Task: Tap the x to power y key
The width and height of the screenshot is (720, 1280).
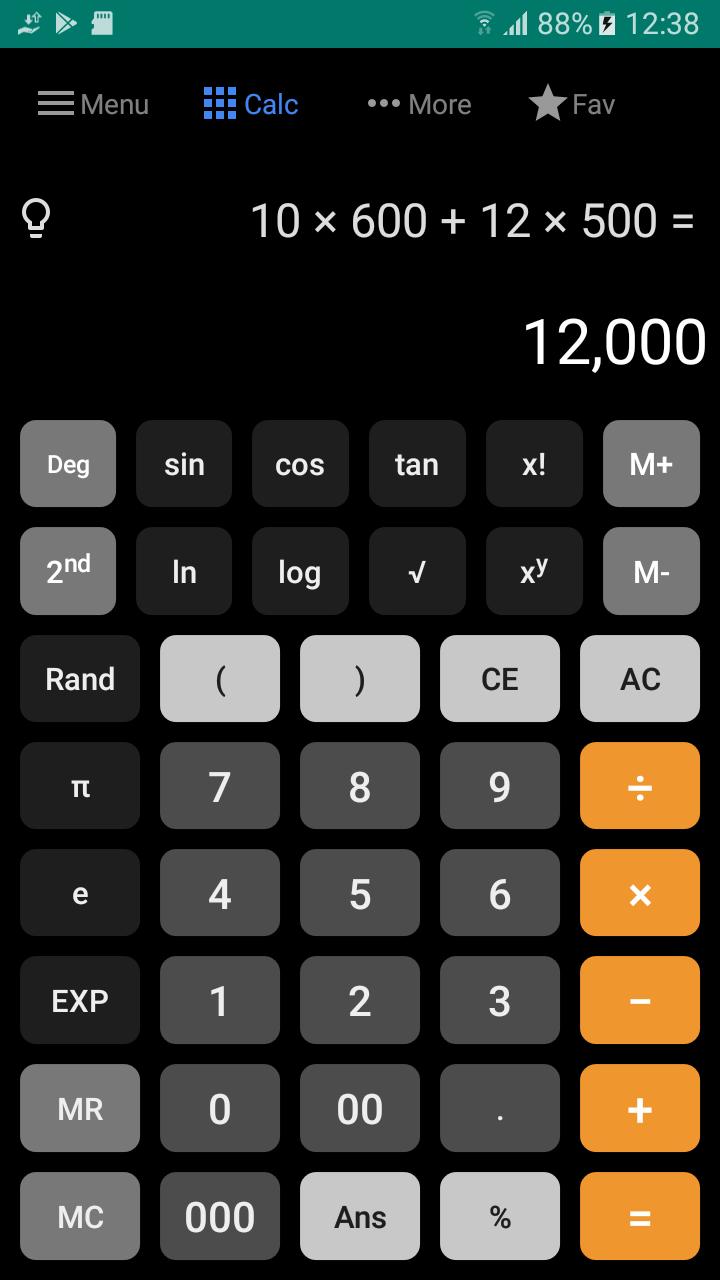Action: click(534, 571)
